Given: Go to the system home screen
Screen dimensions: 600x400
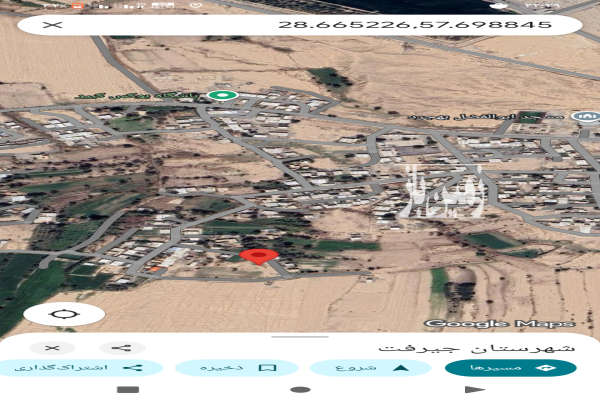Looking at the screenshot, I should (300, 389).
